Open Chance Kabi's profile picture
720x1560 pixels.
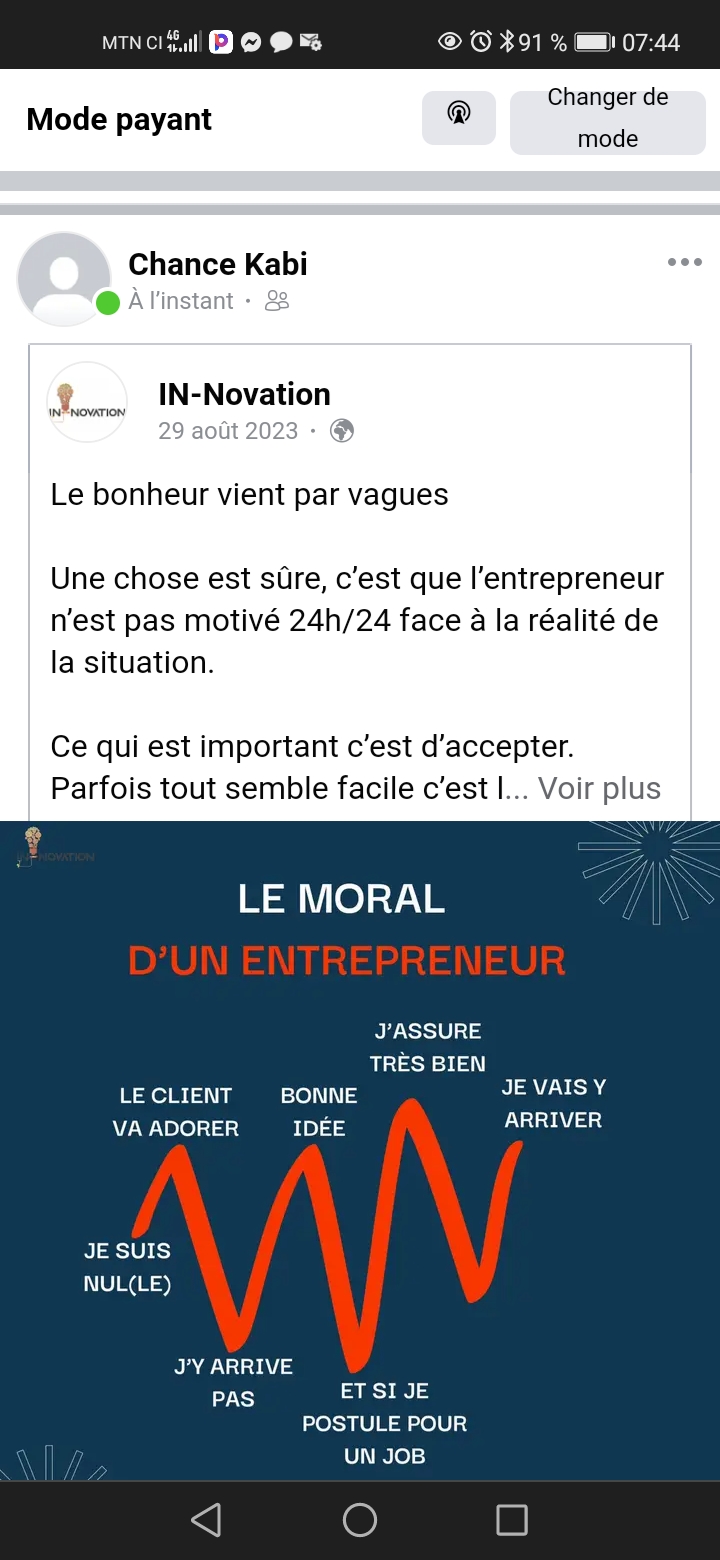point(64,278)
